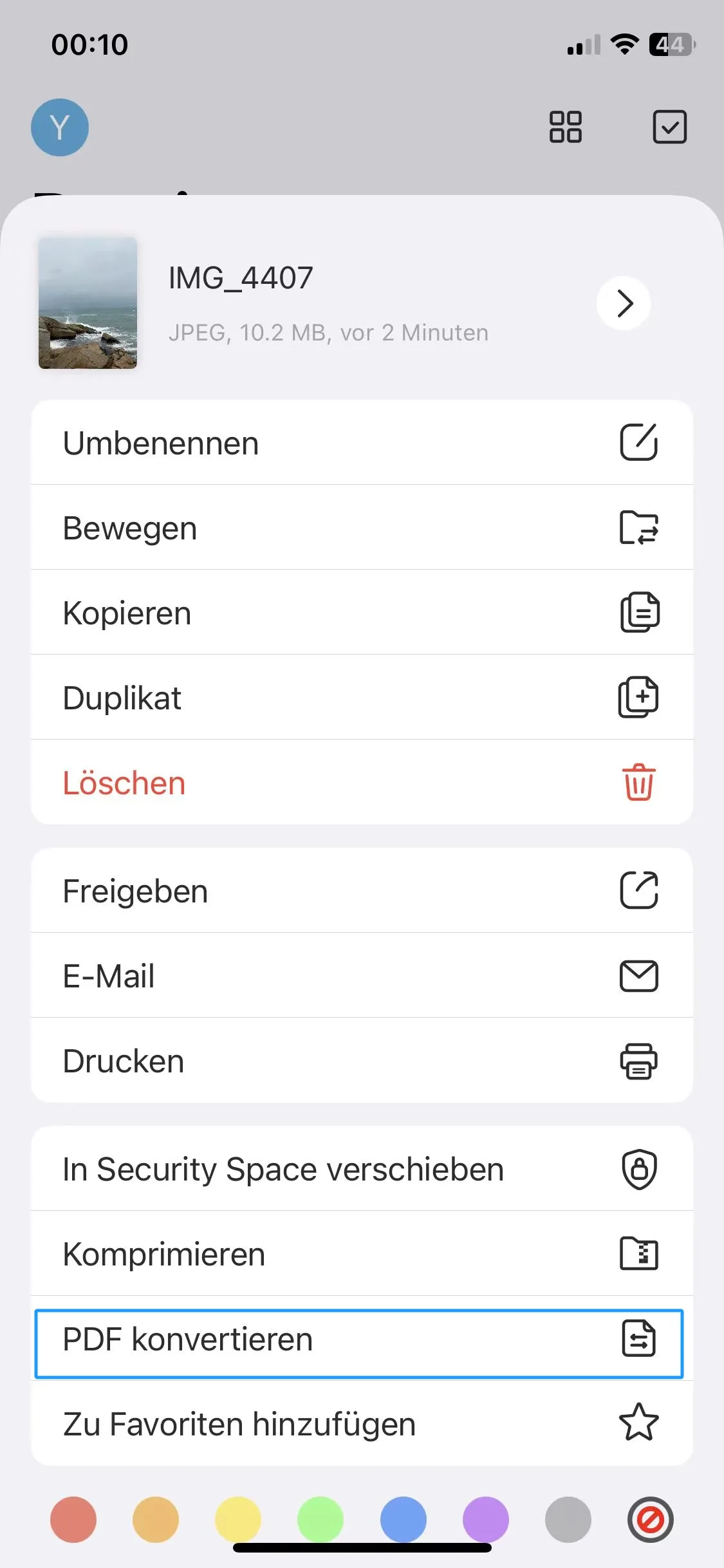Click the shield icon for Security Space

tap(639, 1170)
